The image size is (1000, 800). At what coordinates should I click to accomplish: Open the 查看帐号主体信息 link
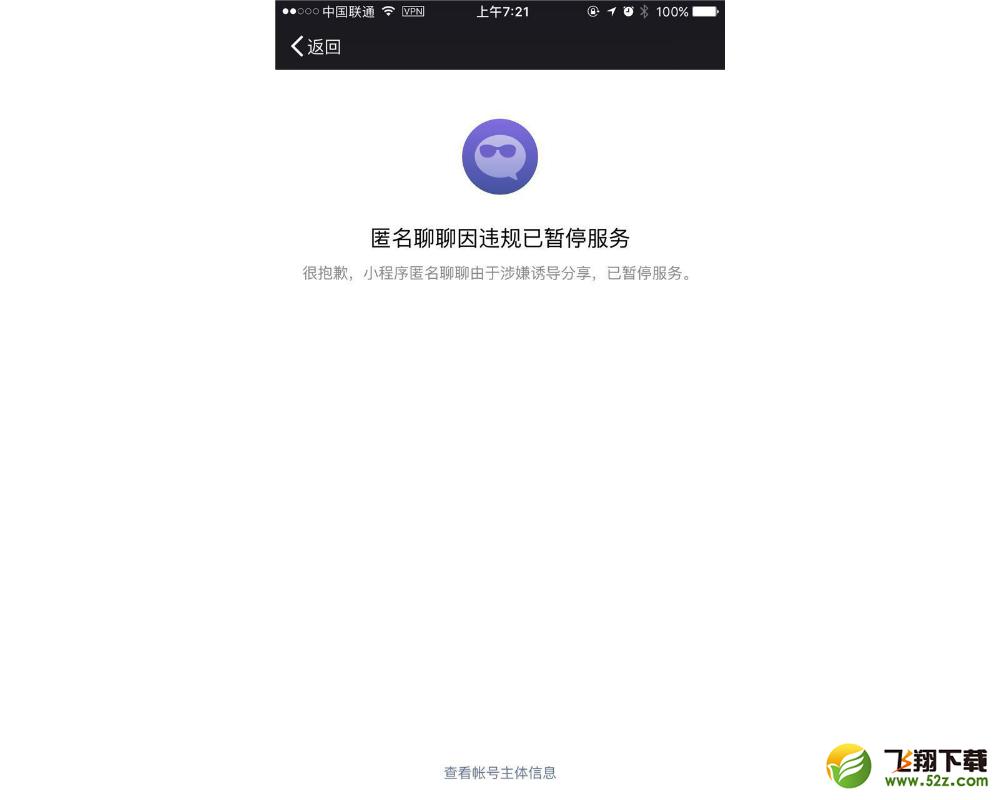click(500, 772)
